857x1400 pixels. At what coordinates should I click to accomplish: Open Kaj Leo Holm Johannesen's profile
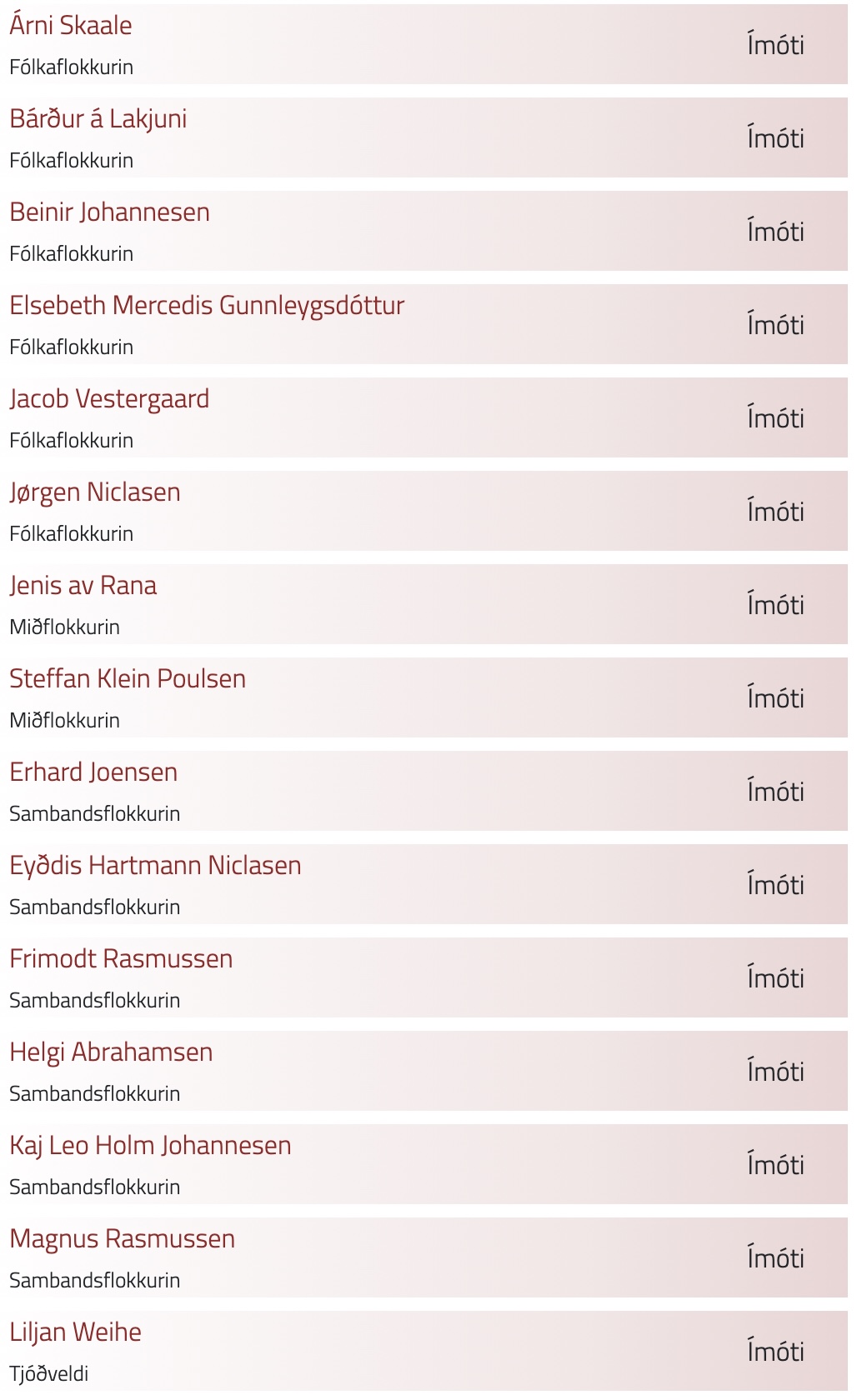(150, 1146)
